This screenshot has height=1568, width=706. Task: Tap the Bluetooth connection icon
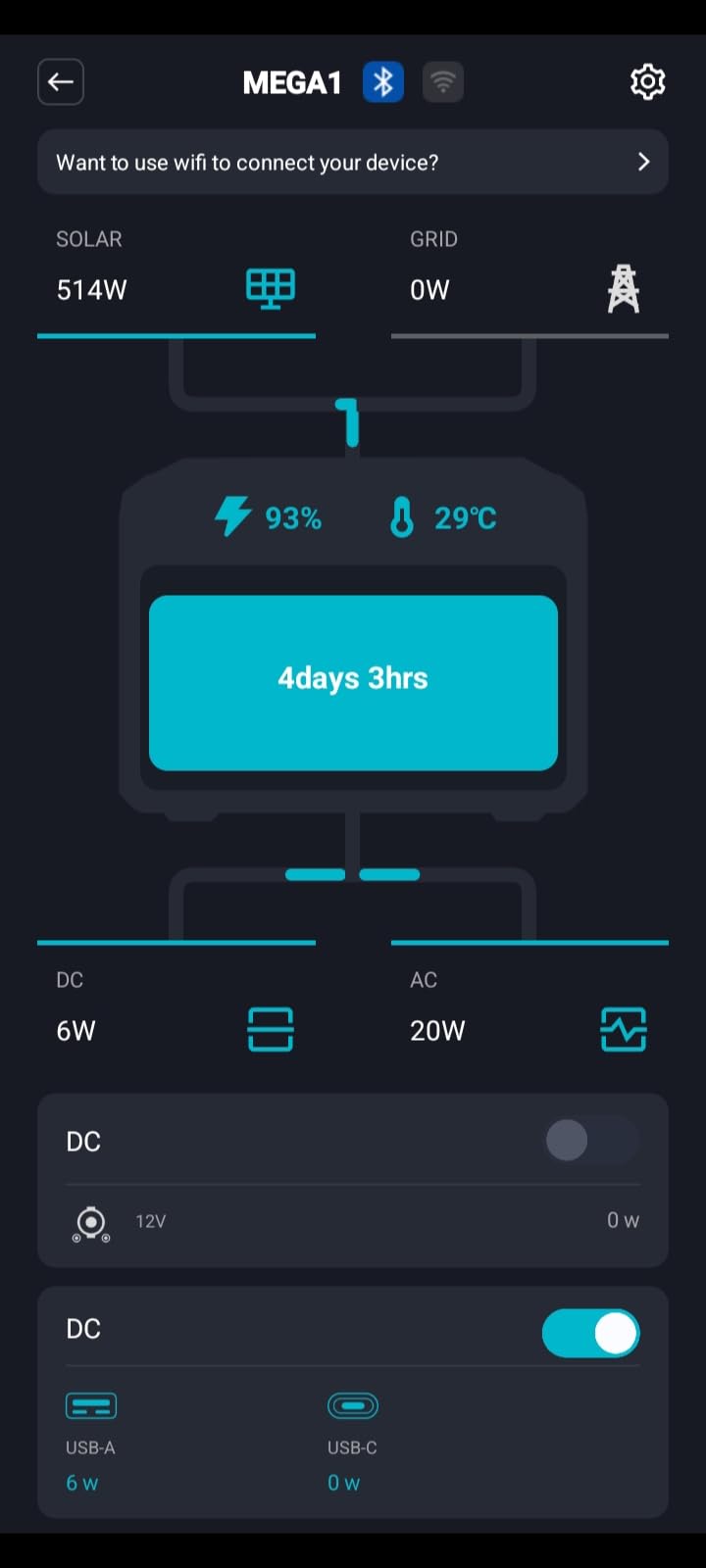[383, 82]
